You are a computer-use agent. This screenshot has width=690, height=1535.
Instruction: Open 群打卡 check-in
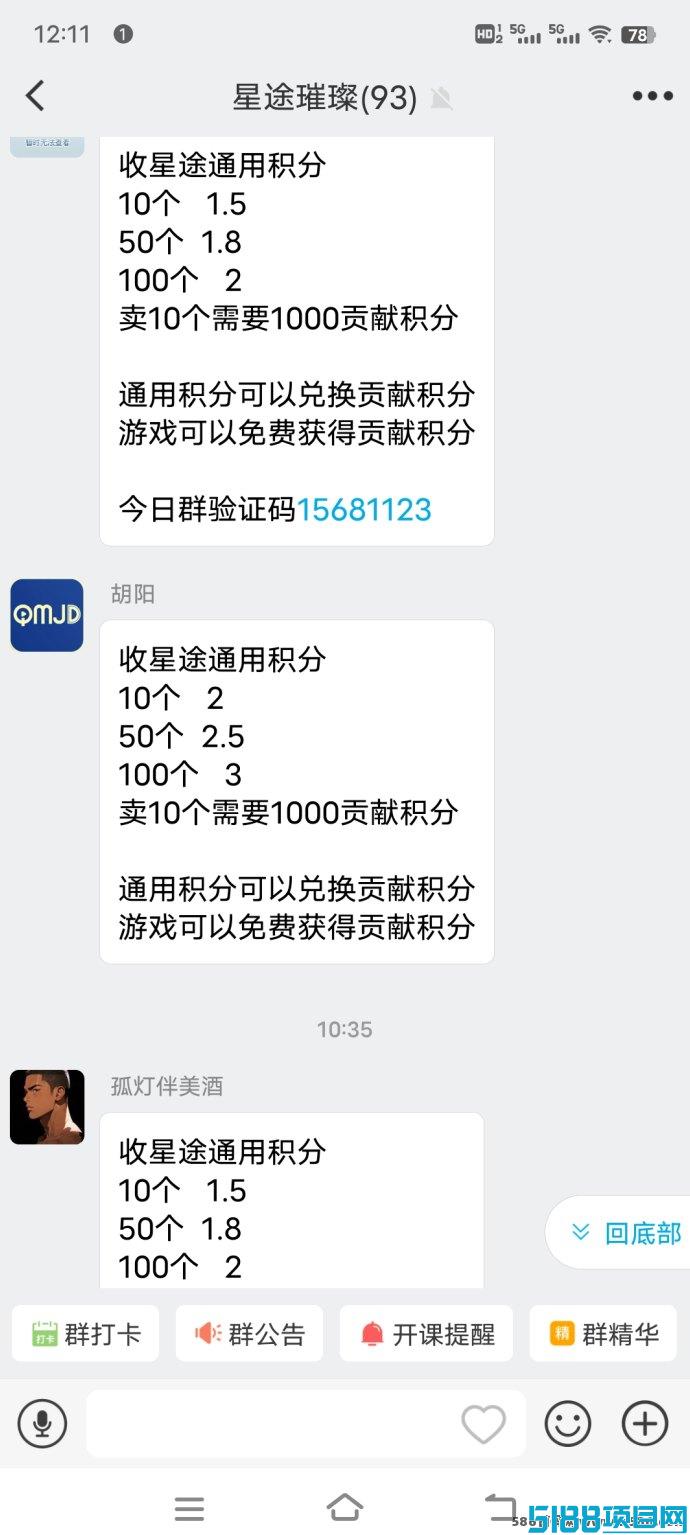click(x=86, y=1333)
